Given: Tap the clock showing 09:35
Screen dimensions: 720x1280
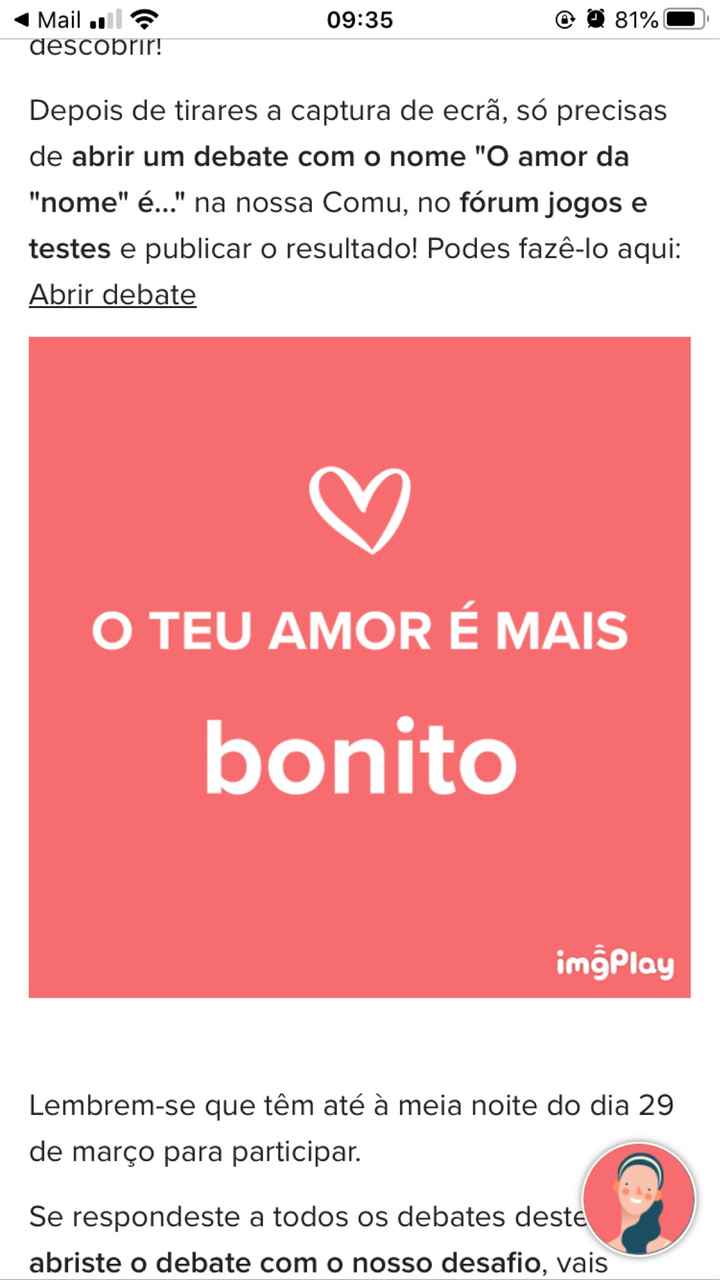Looking at the screenshot, I should 360,18.
